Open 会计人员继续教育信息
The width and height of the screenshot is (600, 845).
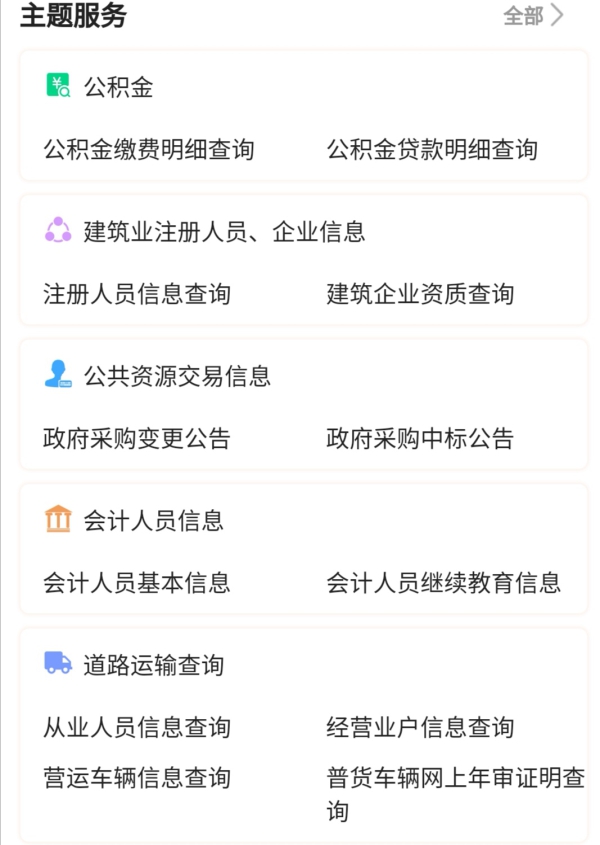coord(444,582)
